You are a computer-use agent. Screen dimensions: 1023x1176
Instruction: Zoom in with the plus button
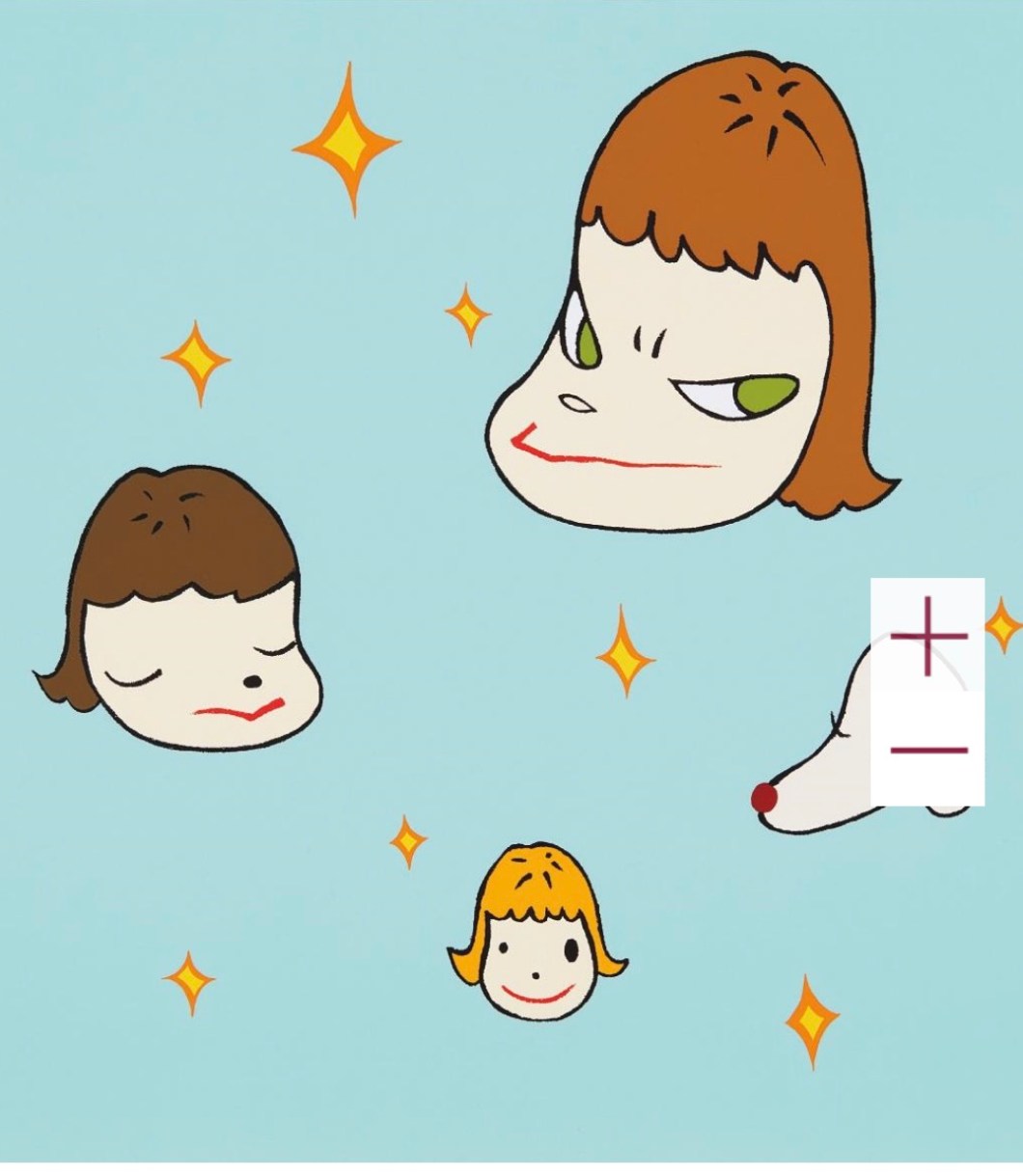pyautogui.click(x=927, y=636)
